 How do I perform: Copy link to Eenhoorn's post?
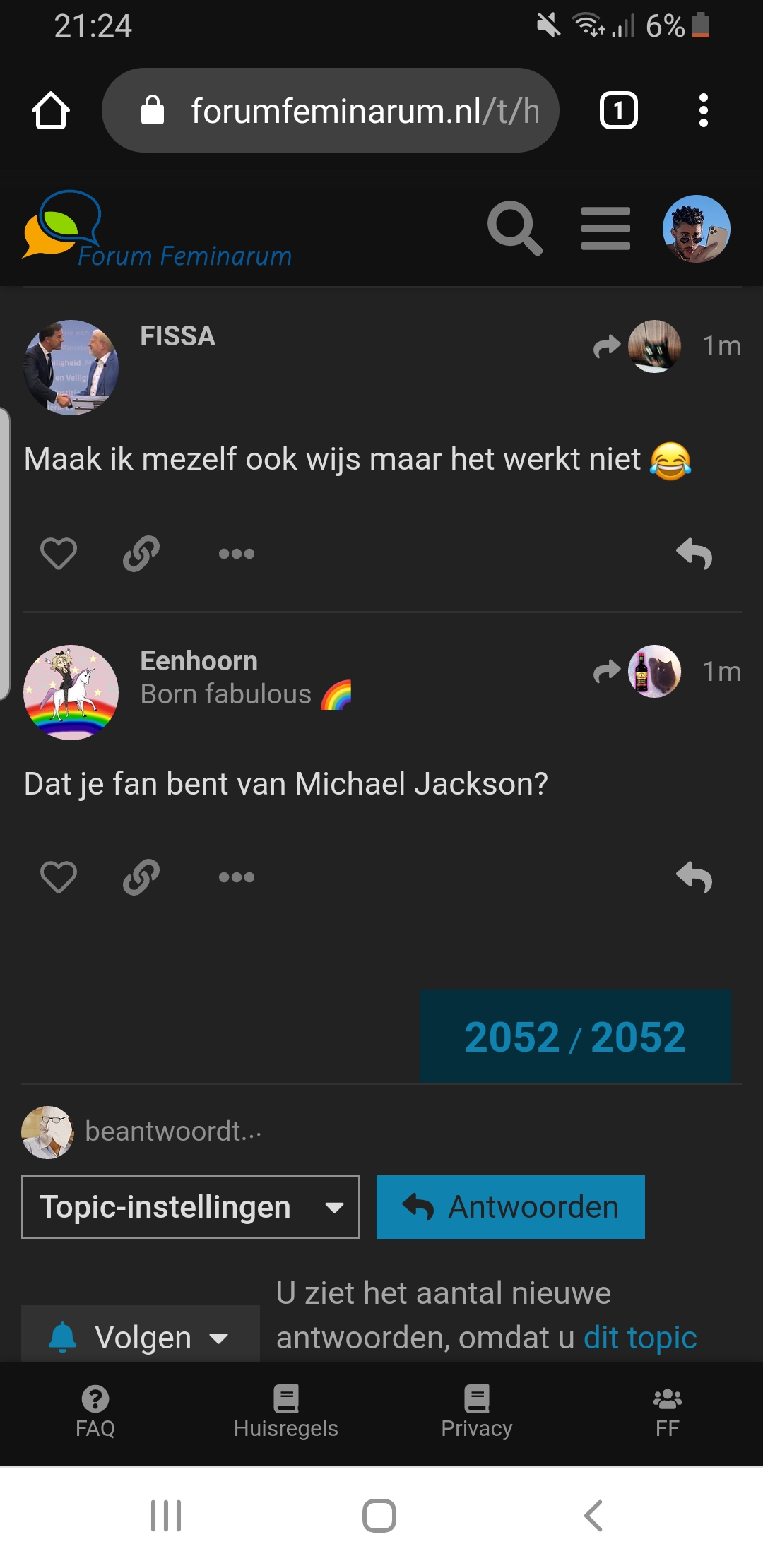point(141,877)
